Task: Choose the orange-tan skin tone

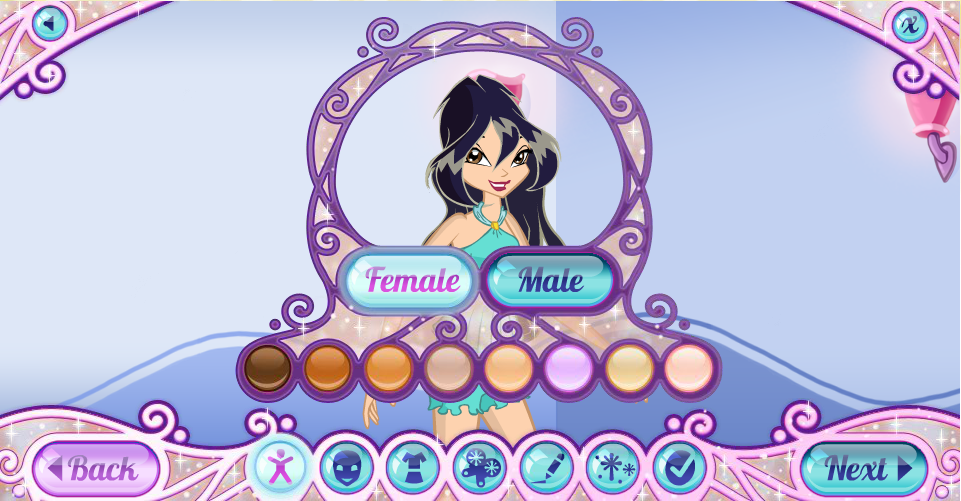Action: point(388,369)
